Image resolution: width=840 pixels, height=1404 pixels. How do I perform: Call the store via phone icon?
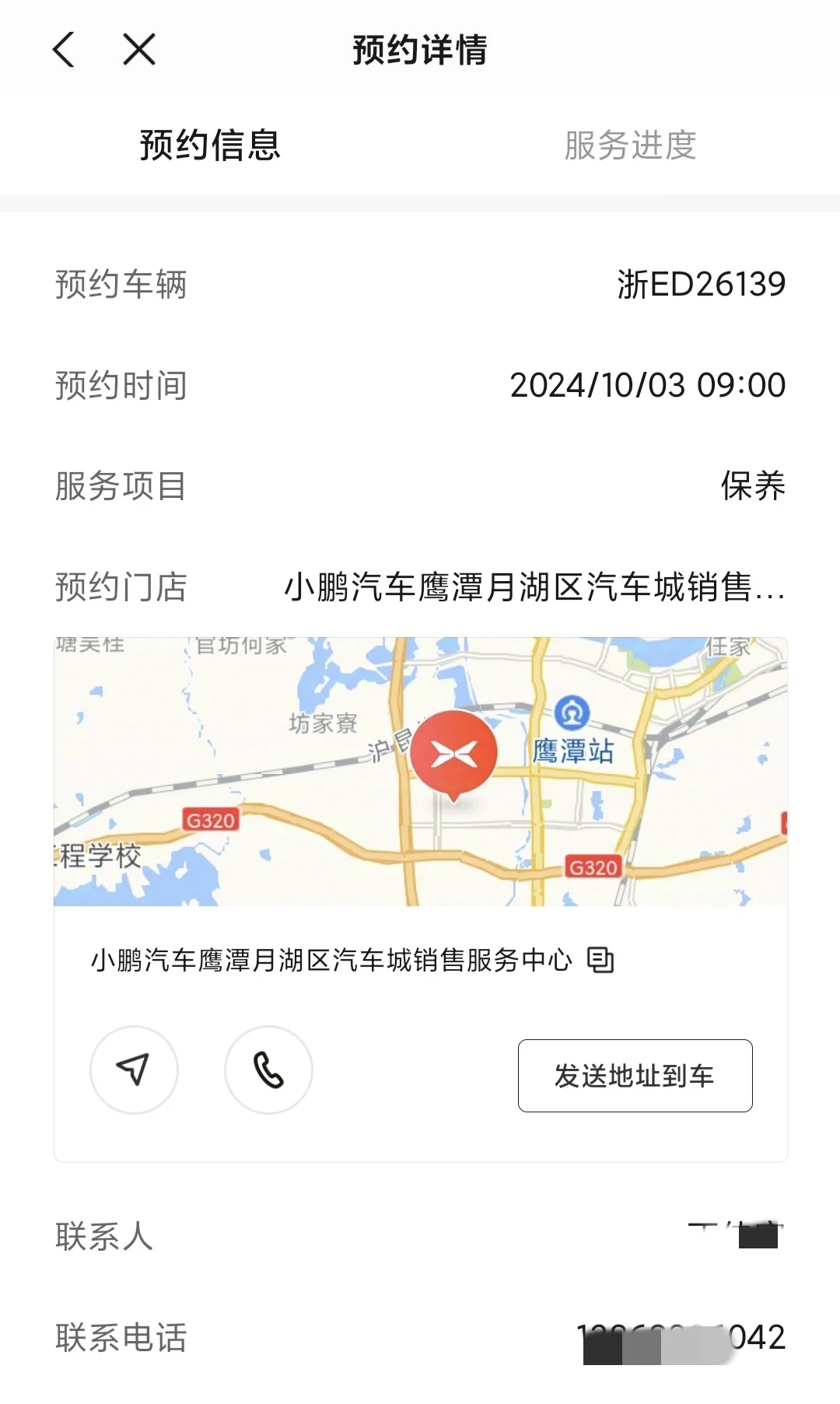(268, 1070)
